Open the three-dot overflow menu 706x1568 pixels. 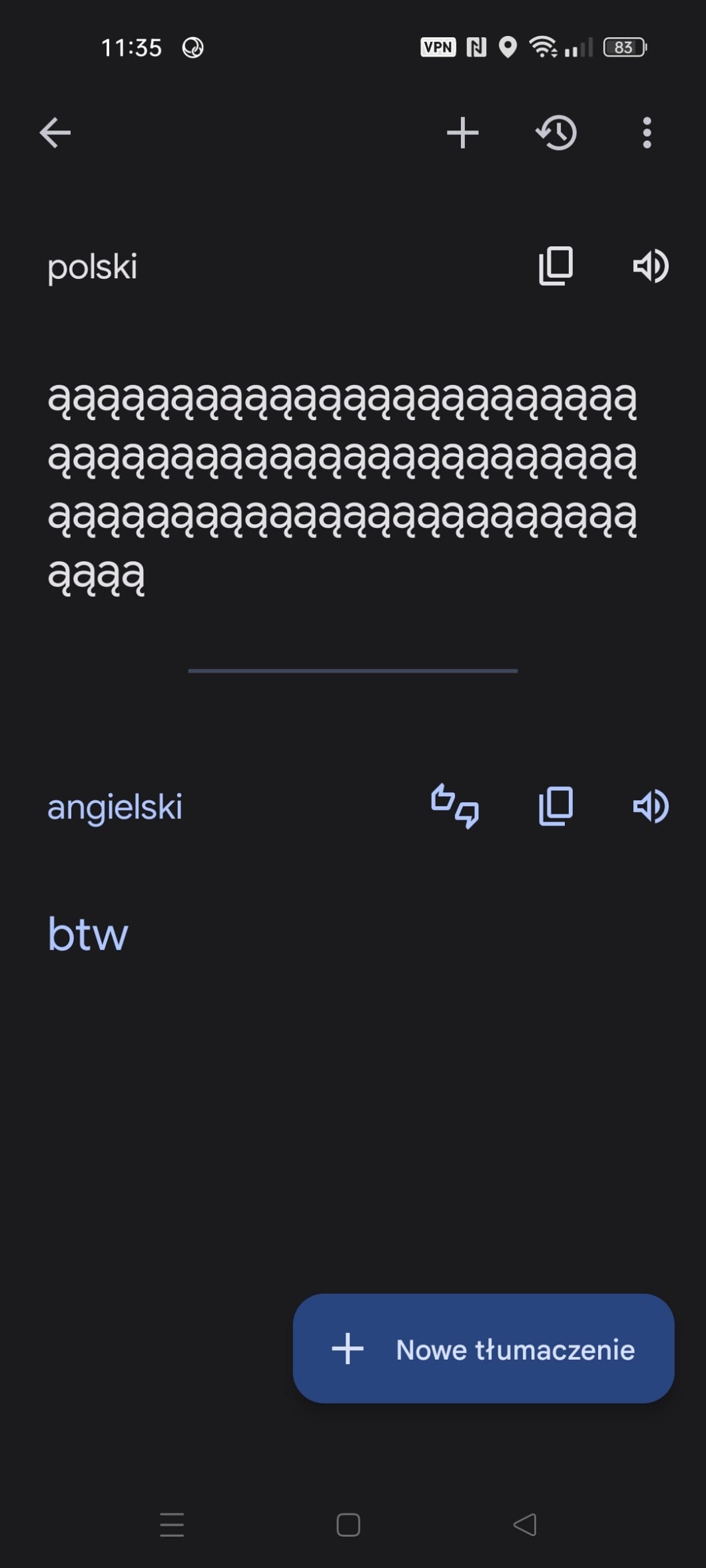click(x=646, y=132)
